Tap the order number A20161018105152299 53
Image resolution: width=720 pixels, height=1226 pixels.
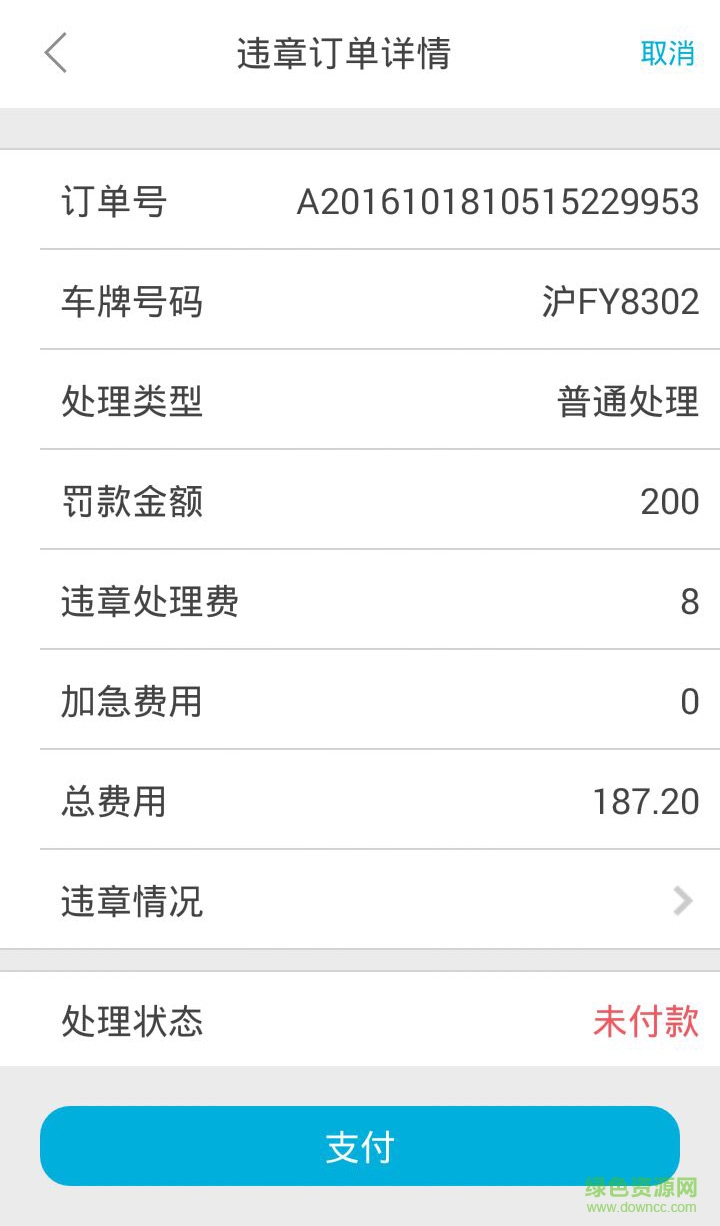pyautogui.click(x=498, y=201)
